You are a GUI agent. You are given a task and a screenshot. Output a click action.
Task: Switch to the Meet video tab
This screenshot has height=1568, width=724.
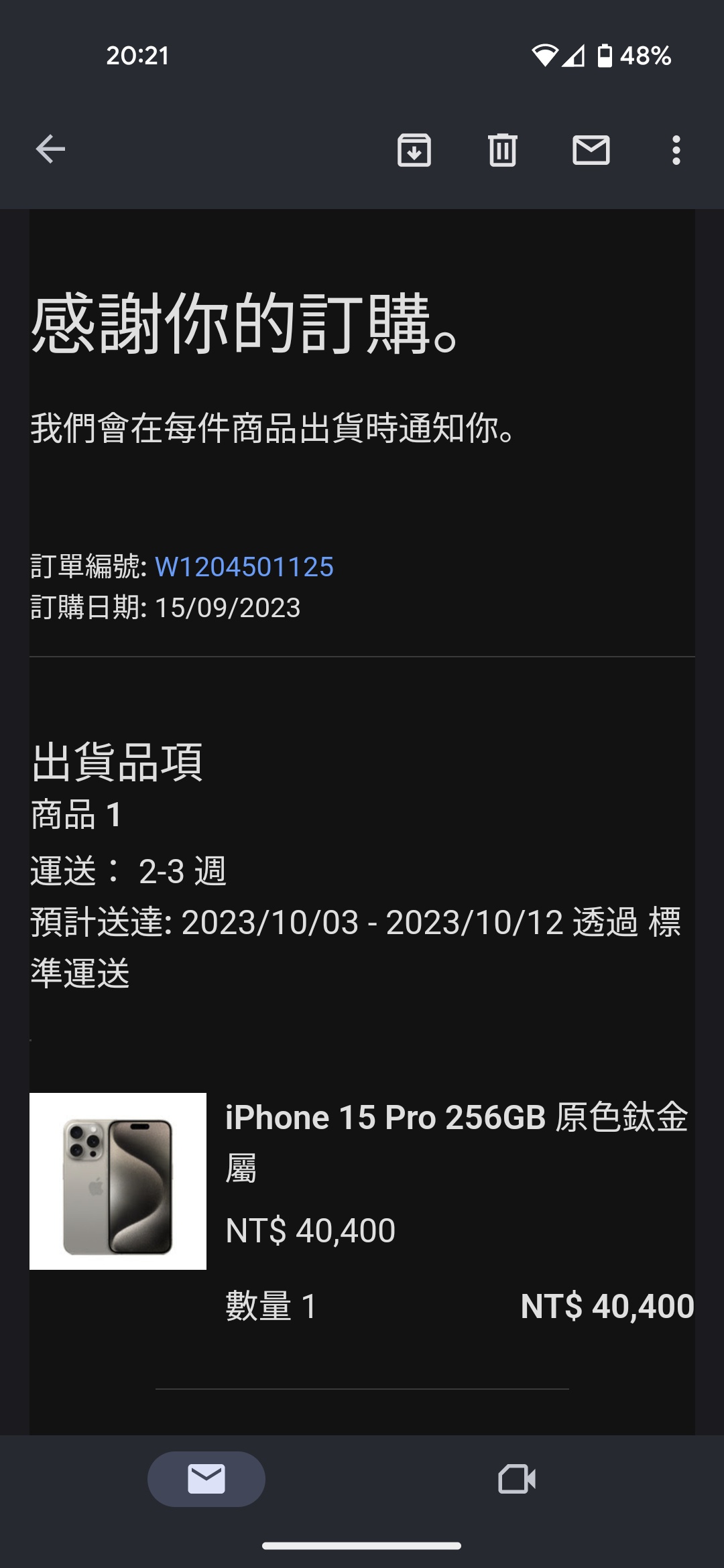[517, 1479]
